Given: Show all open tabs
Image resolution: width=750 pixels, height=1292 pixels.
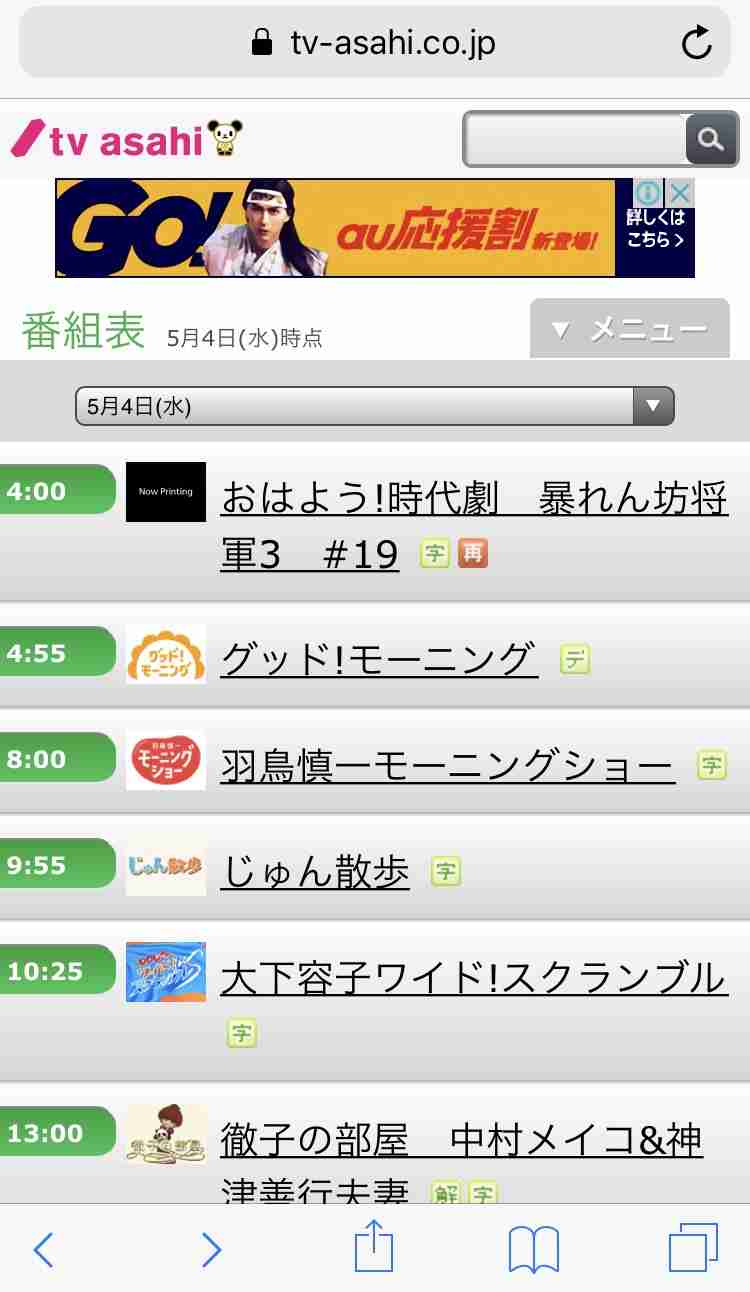Looking at the screenshot, I should pyautogui.click(x=692, y=1249).
